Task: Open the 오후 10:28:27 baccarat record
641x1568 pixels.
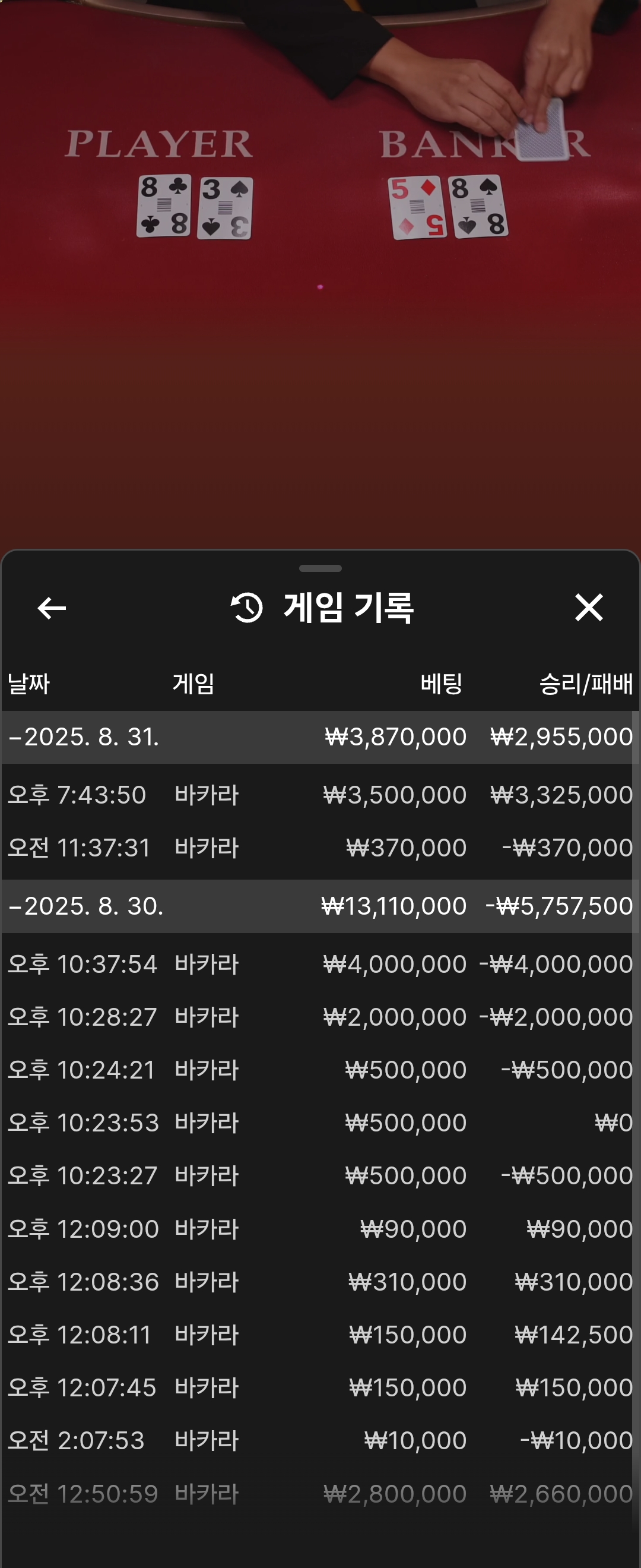Action: coord(320,1017)
